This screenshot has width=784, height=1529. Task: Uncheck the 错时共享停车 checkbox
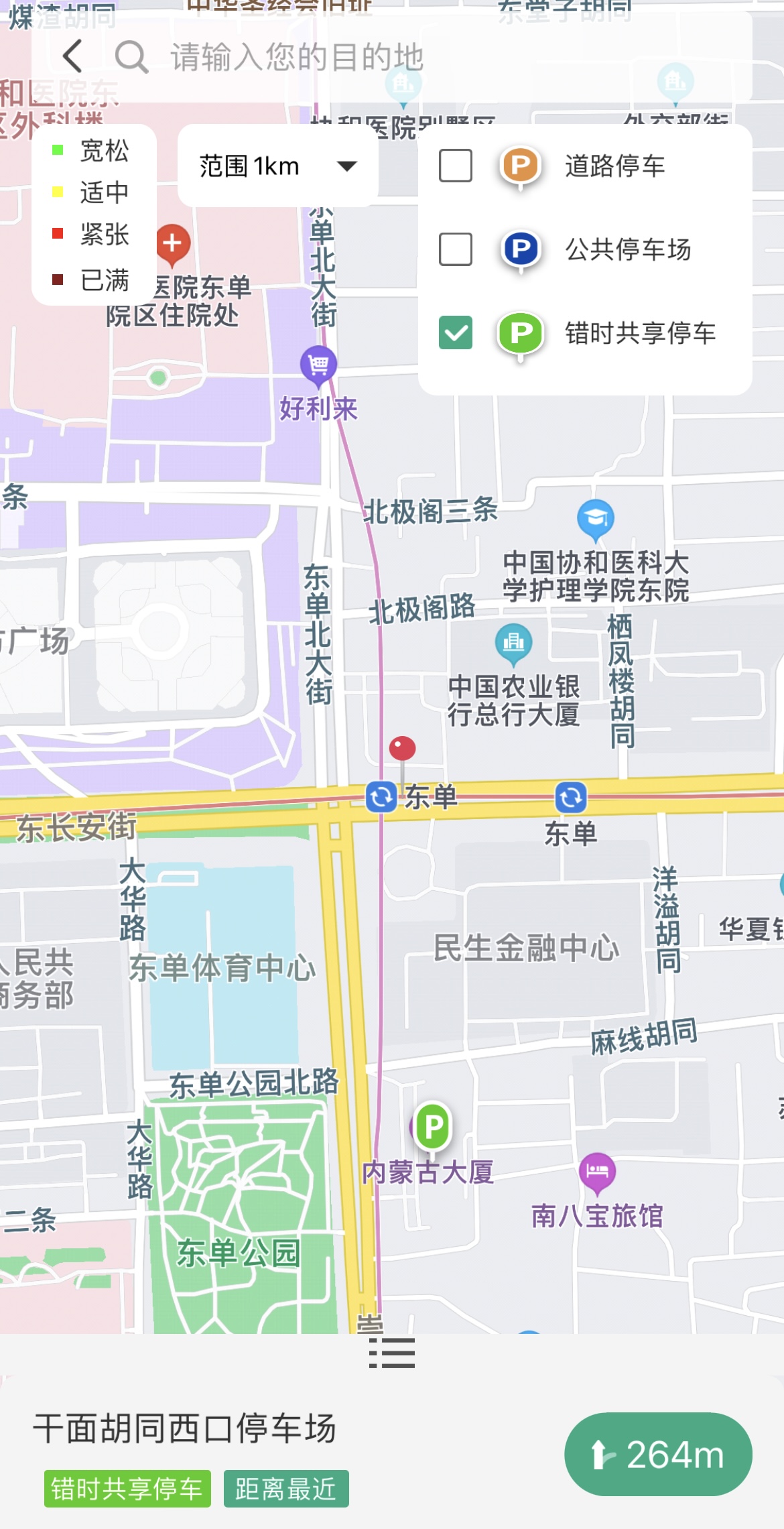tap(456, 333)
